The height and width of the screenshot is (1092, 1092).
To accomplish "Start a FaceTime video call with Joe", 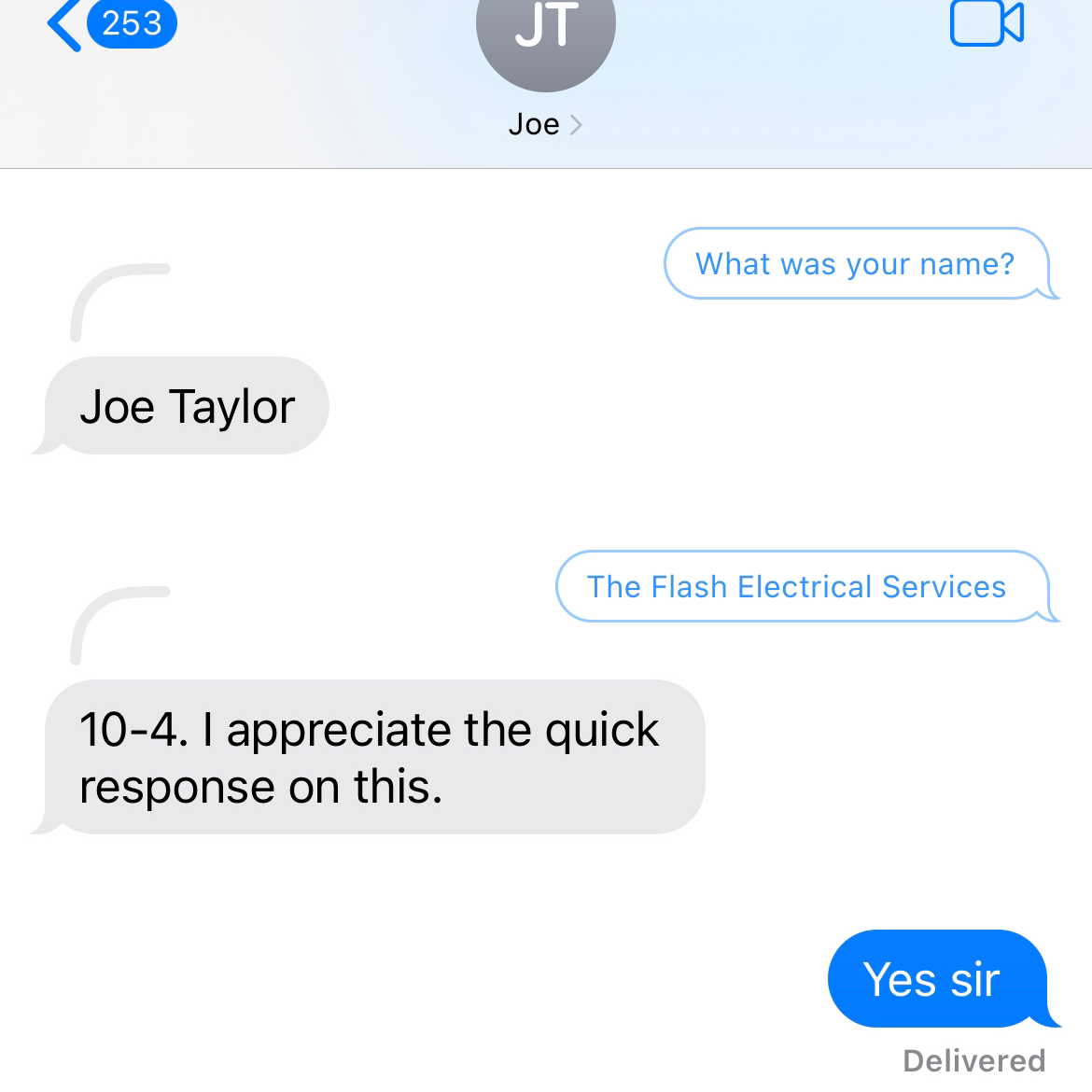I will point(986,22).
